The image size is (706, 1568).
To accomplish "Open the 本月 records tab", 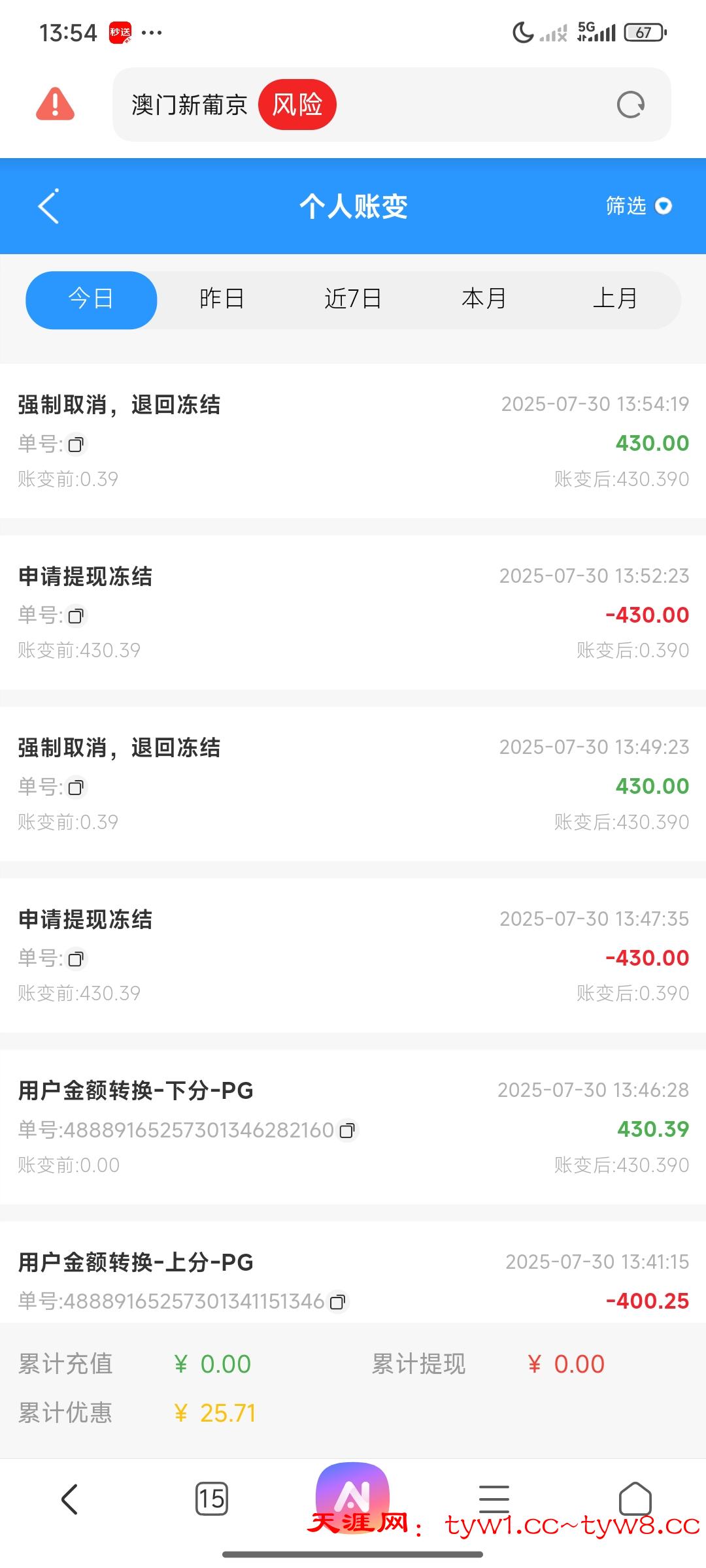I will pos(484,299).
